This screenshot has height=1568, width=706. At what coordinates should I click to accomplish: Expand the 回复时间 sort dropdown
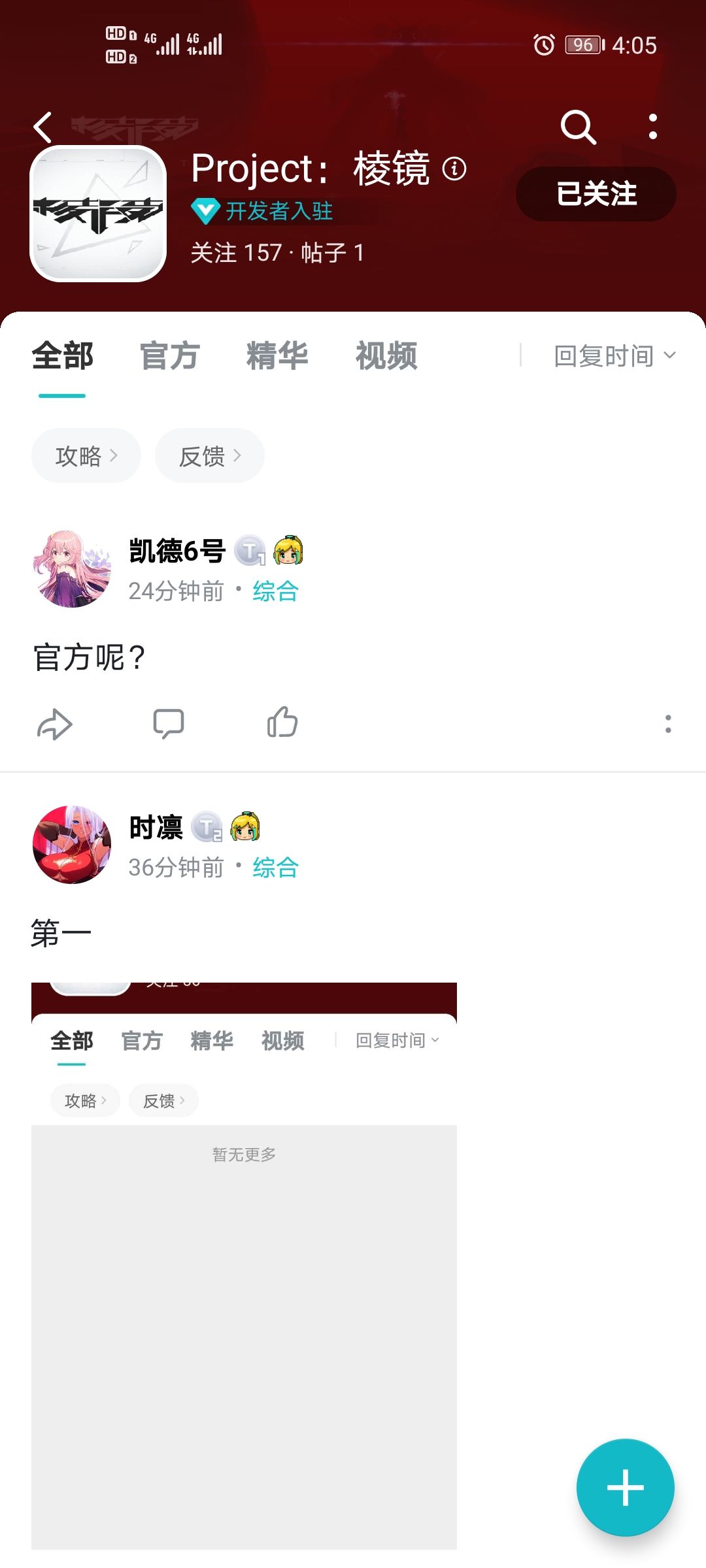tap(614, 356)
